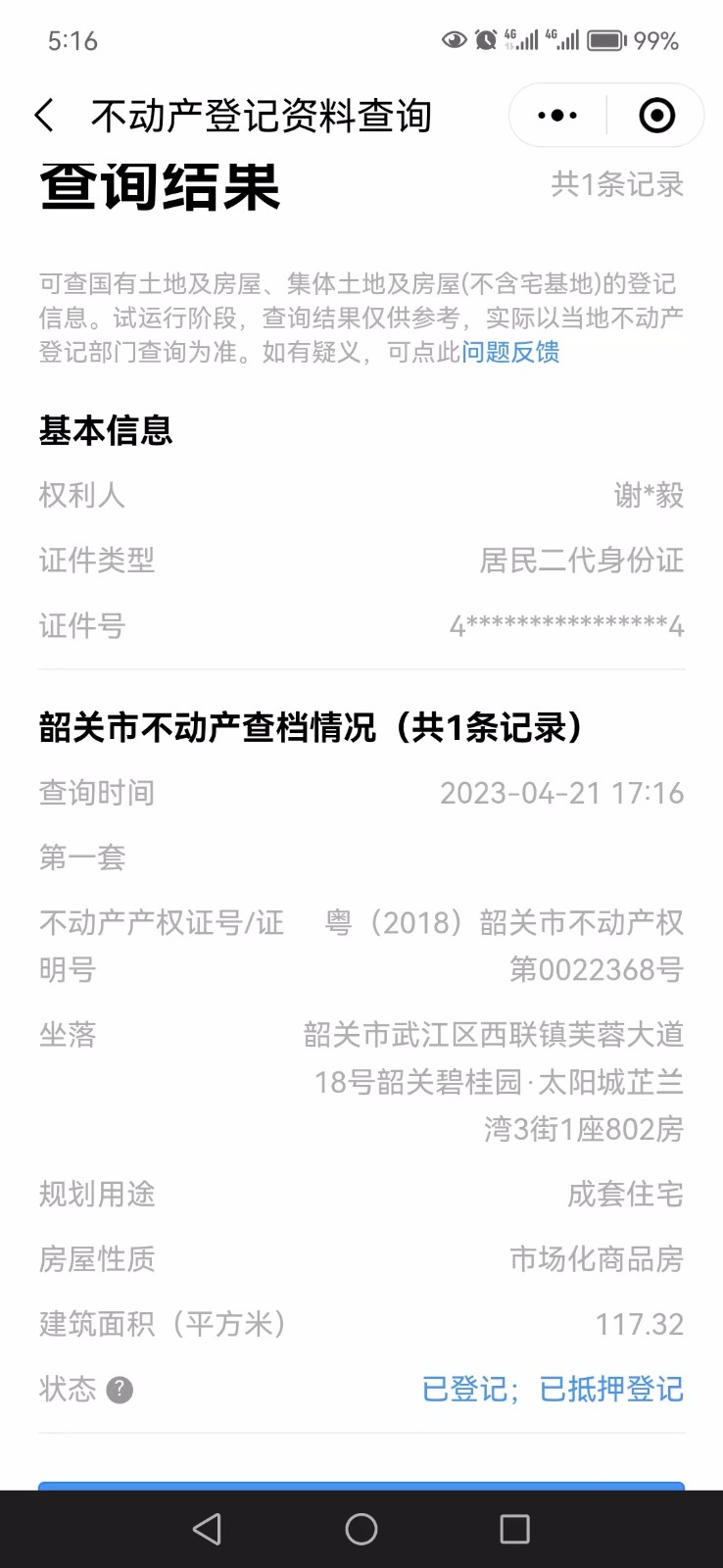Go back from 不动产登记资料查询 page
The height and width of the screenshot is (1568, 723).
pyautogui.click(x=44, y=116)
